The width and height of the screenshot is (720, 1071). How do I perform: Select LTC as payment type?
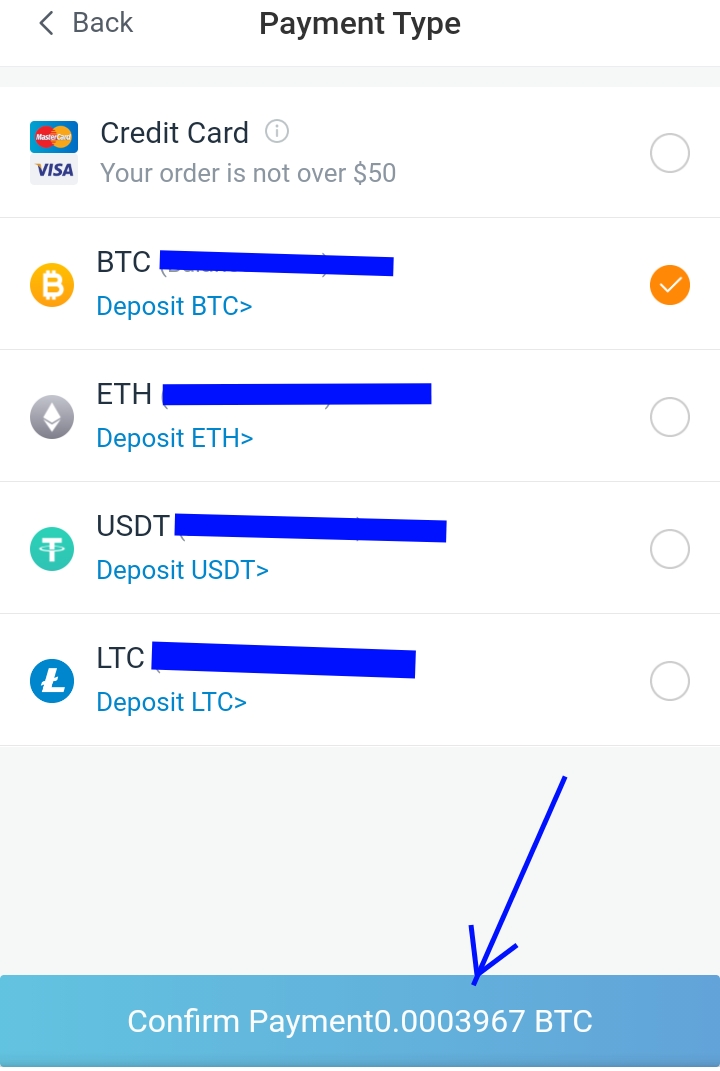(669, 681)
